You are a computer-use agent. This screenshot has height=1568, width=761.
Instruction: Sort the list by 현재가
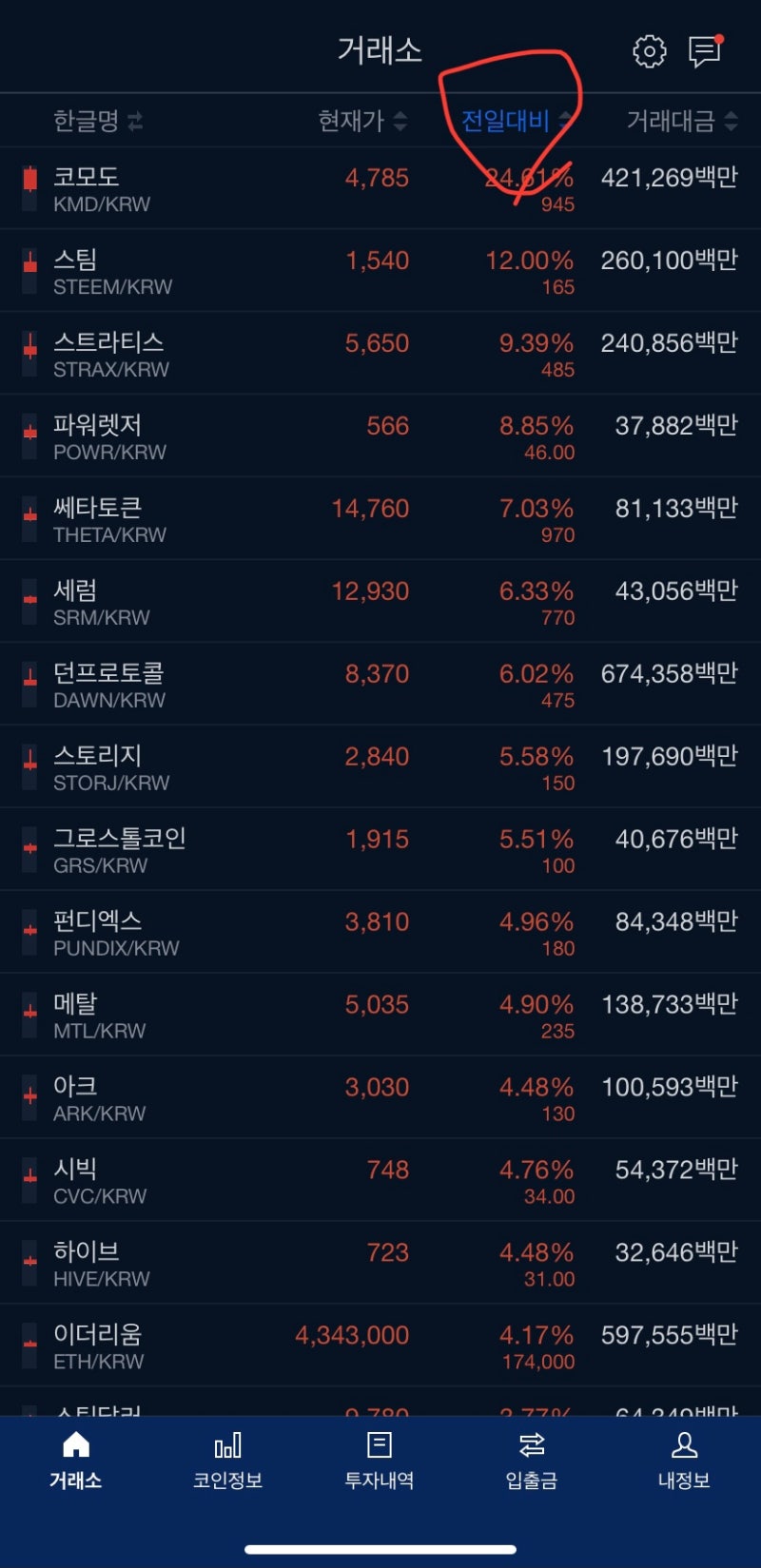coord(362,121)
